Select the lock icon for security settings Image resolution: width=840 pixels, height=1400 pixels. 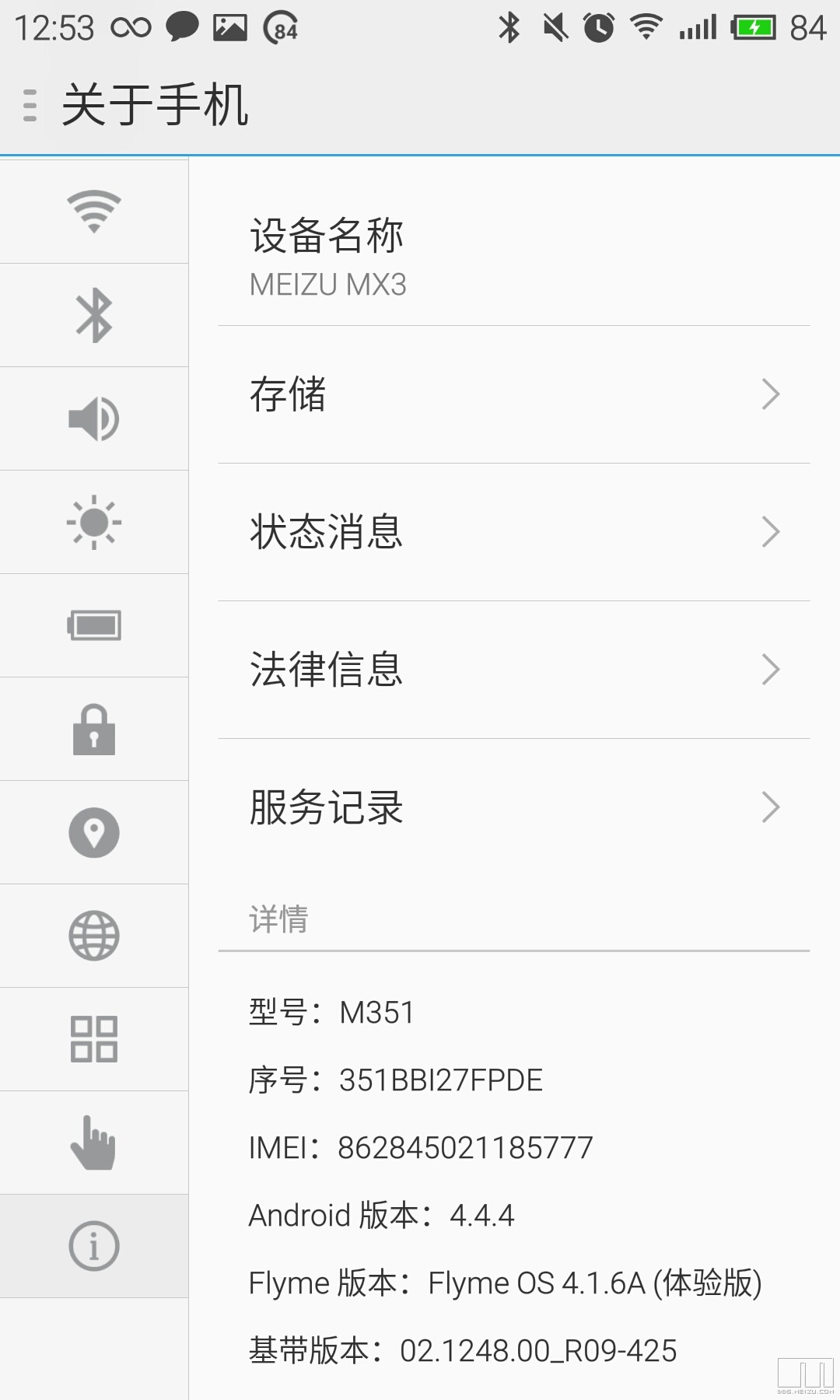point(93,728)
